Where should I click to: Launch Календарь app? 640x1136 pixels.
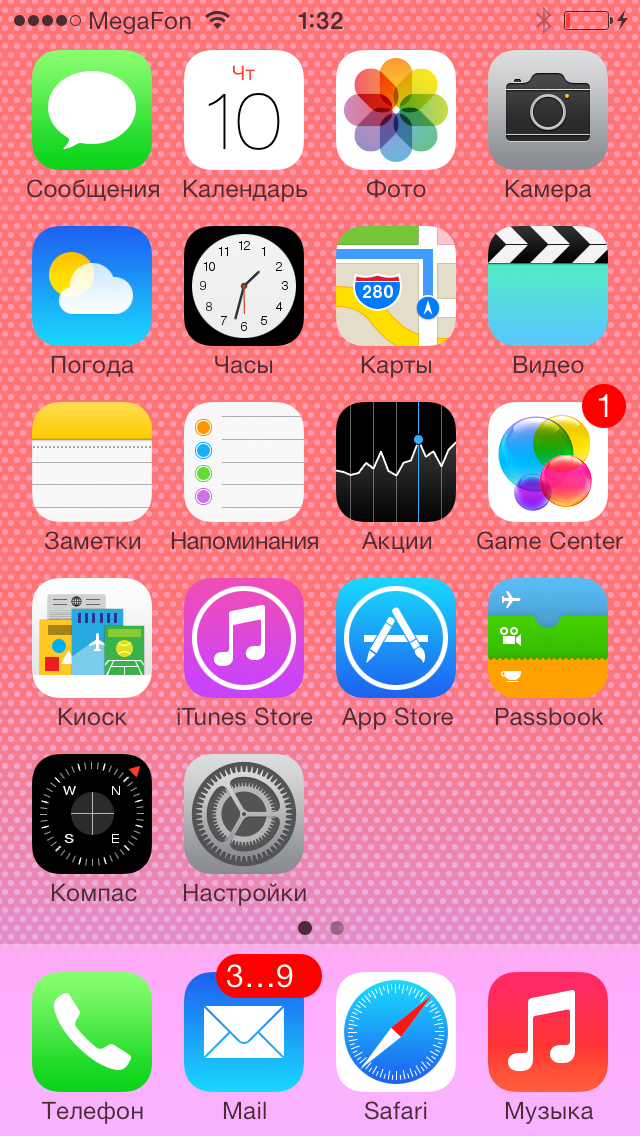[244, 110]
